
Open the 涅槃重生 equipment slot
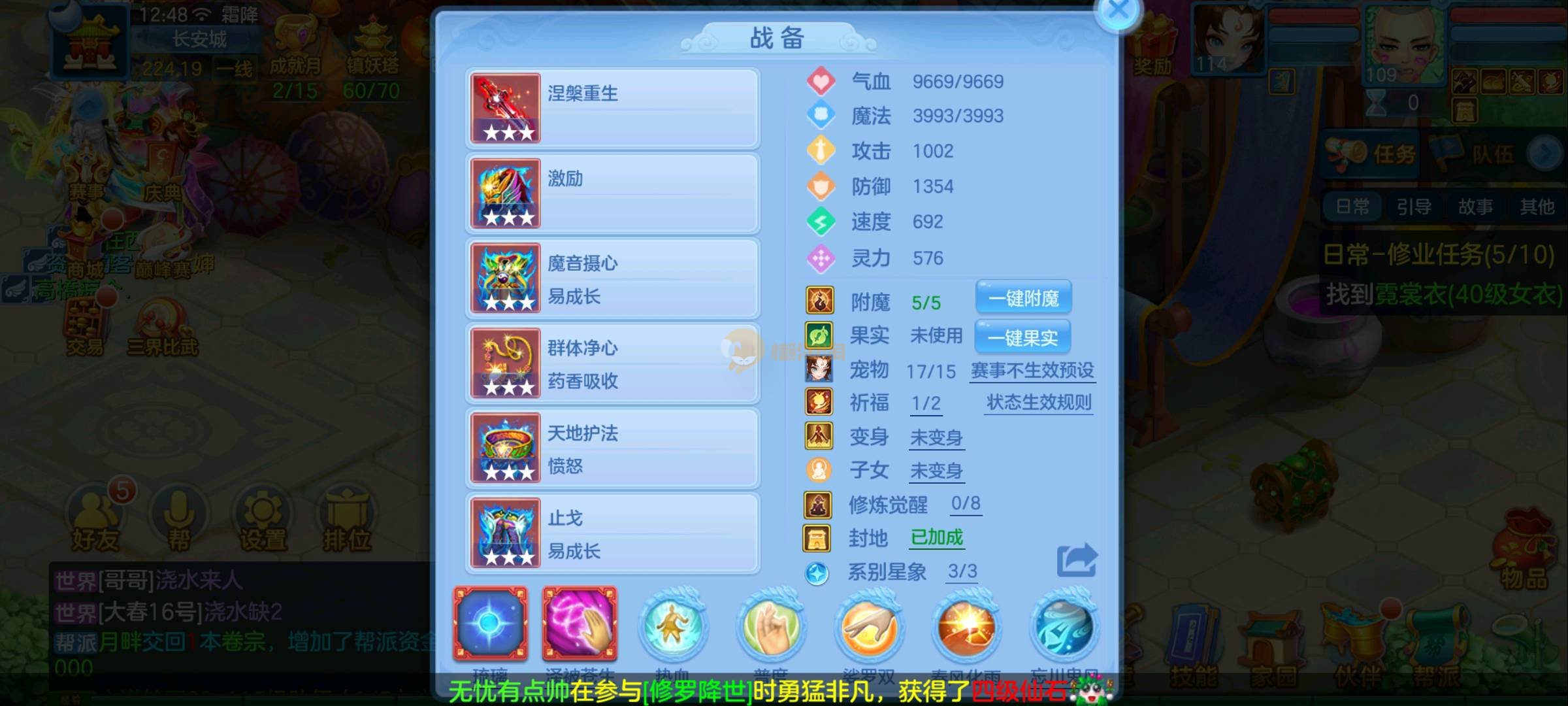(612, 109)
